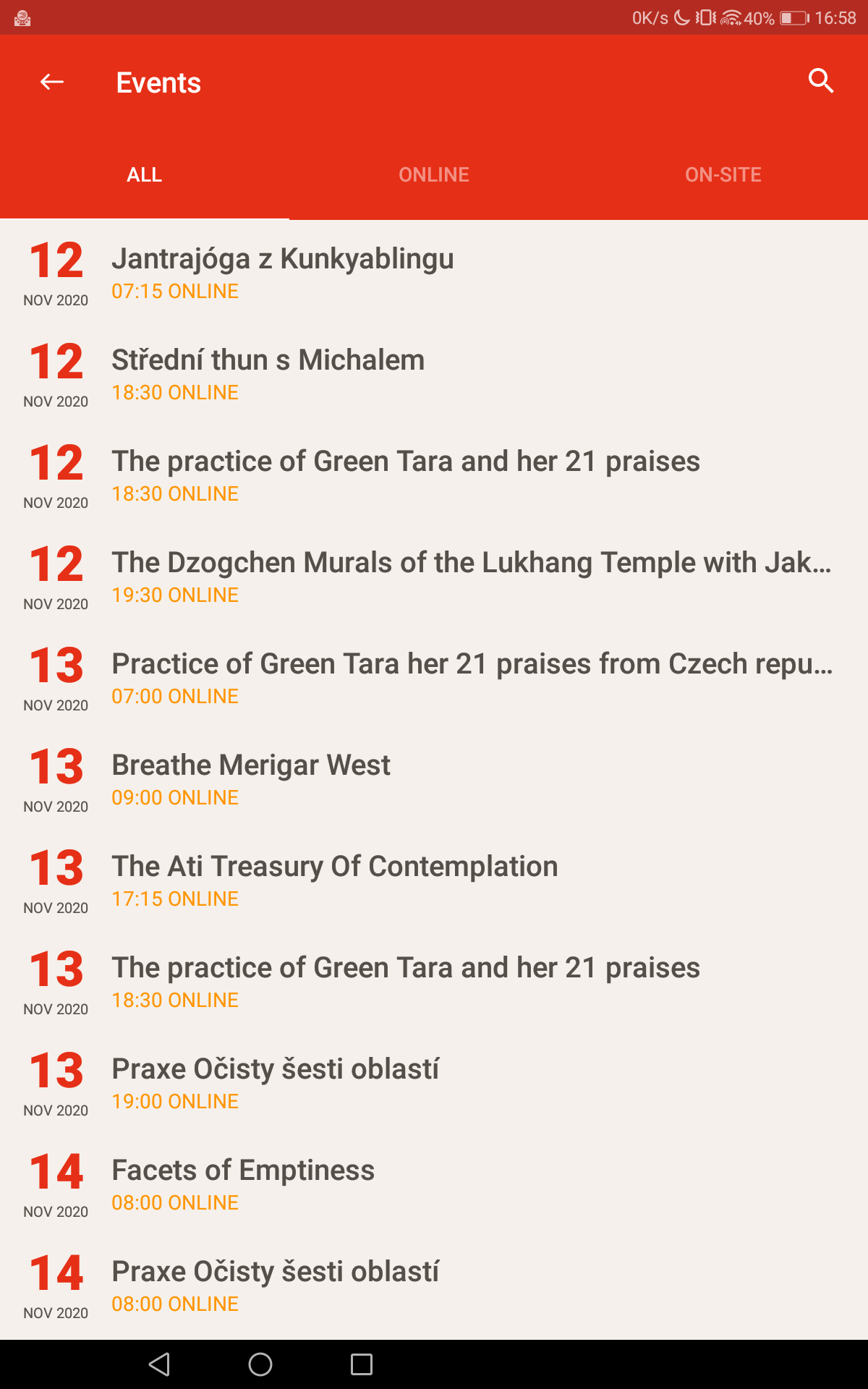View The Ati Treasury Of Contemplation
Image resolution: width=868 pixels, height=1389 pixels.
(434, 880)
